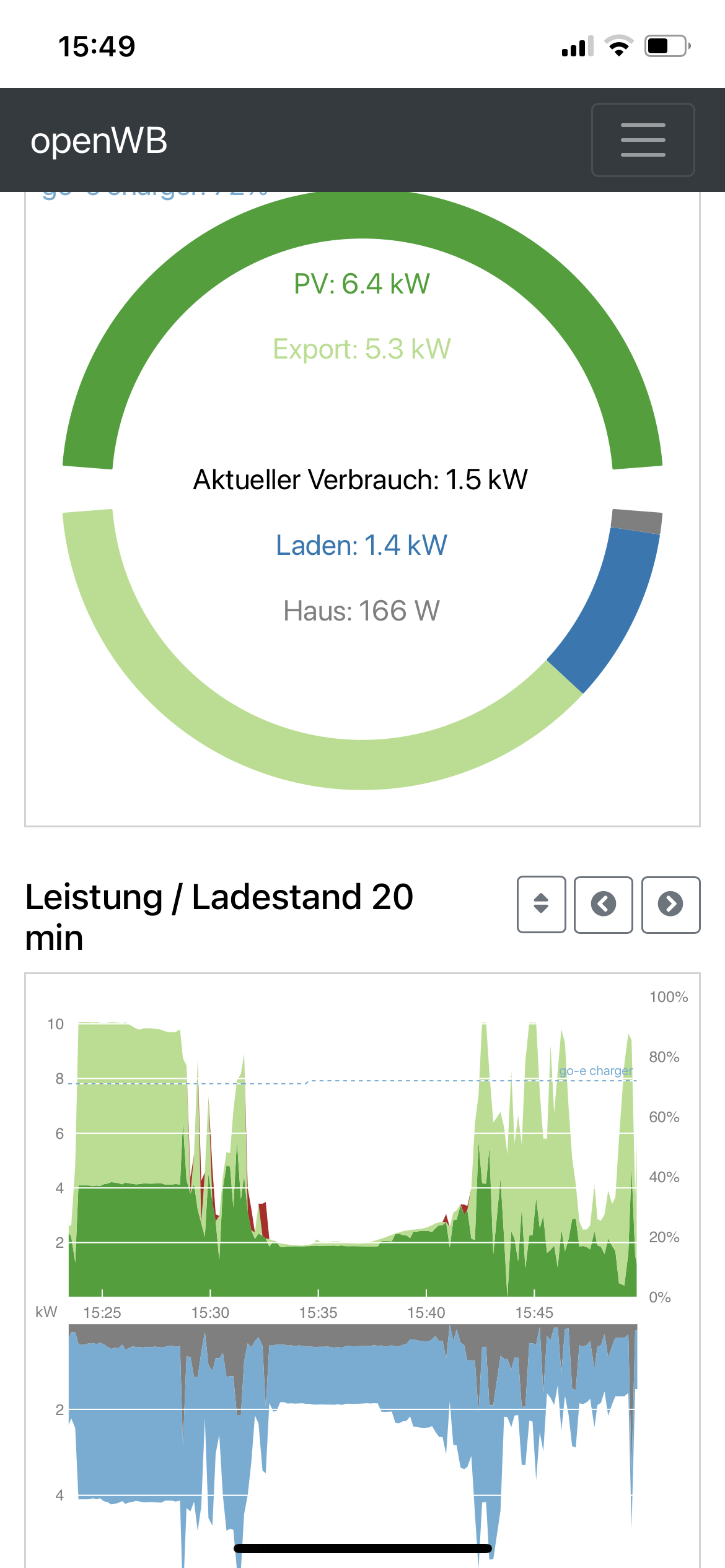Go to the previous chart time range
The image size is (725, 1568).
point(603,904)
